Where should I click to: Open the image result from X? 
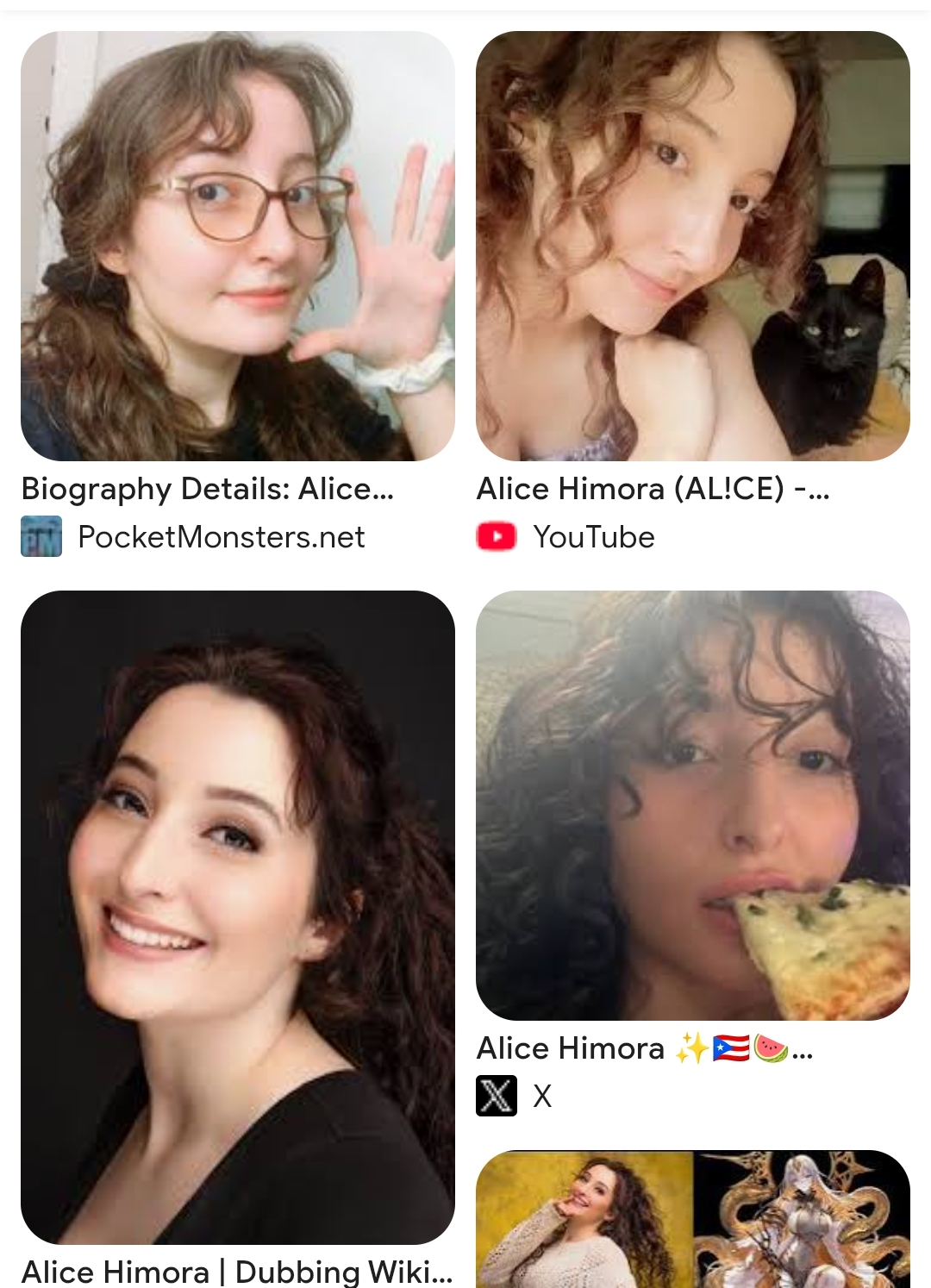[692, 804]
